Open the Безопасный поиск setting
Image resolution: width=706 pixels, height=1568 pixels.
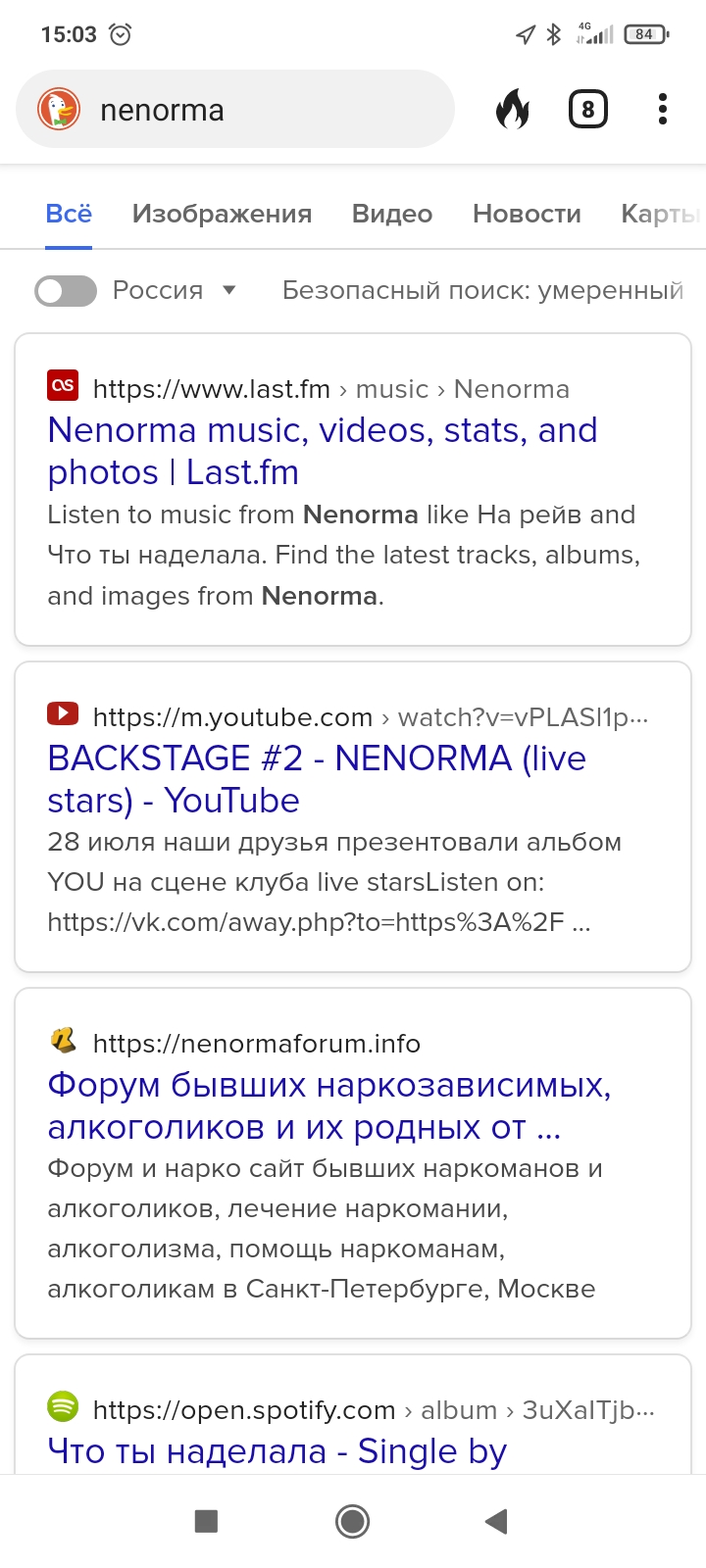482,290
